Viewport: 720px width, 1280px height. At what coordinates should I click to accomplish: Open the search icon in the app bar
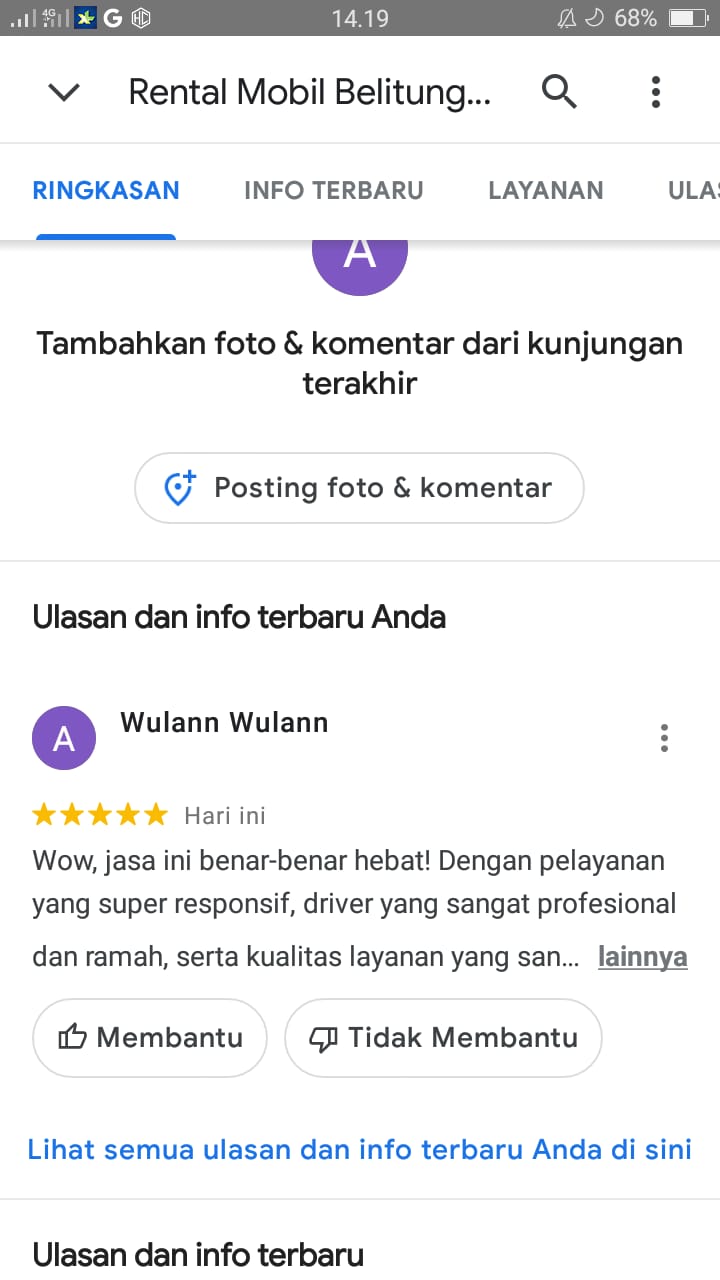(559, 92)
